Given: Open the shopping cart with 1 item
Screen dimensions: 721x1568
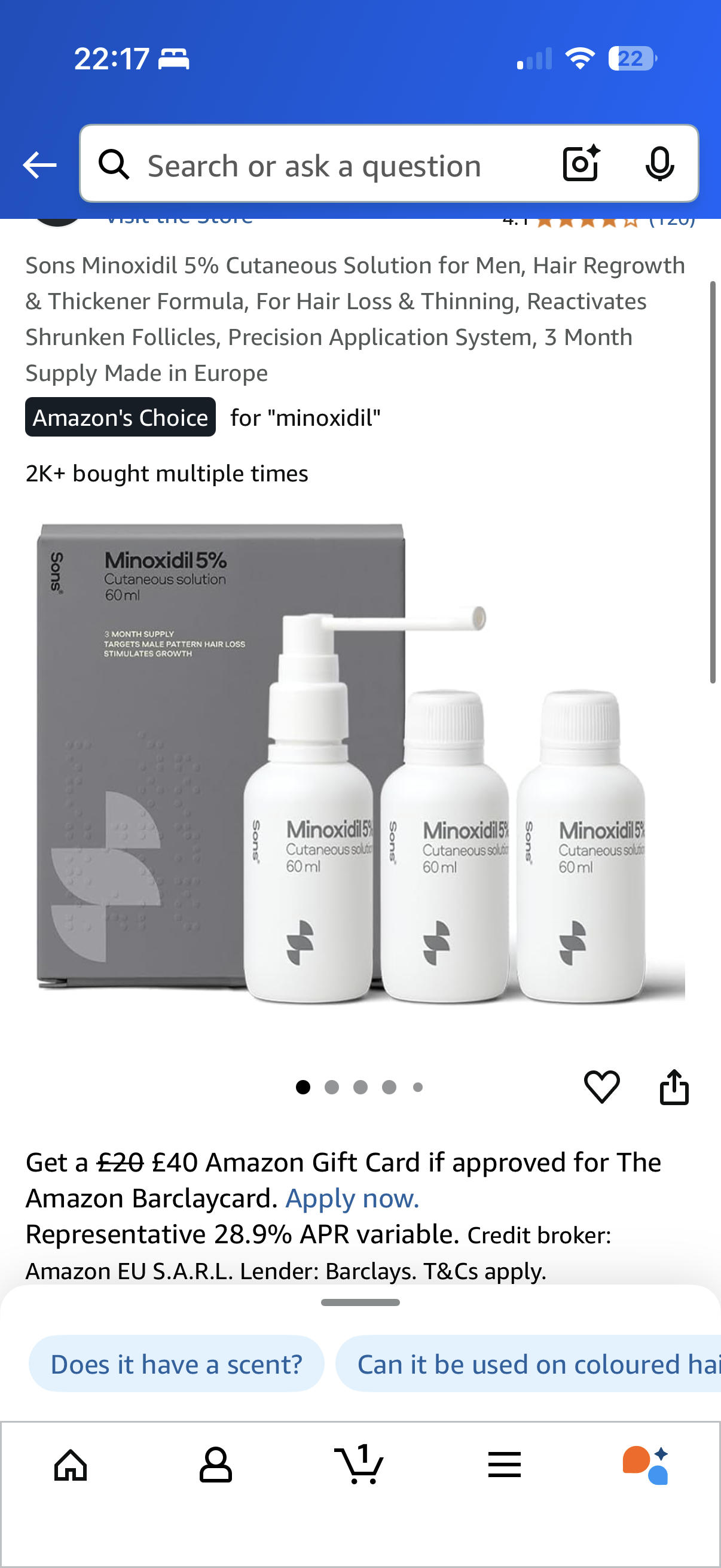Looking at the screenshot, I should (x=359, y=1464).
